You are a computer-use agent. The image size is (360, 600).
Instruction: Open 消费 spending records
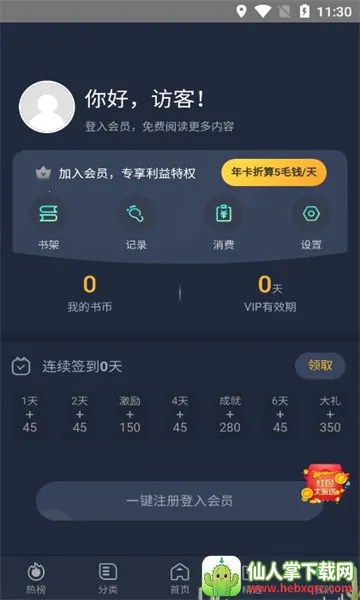[223, 223]
